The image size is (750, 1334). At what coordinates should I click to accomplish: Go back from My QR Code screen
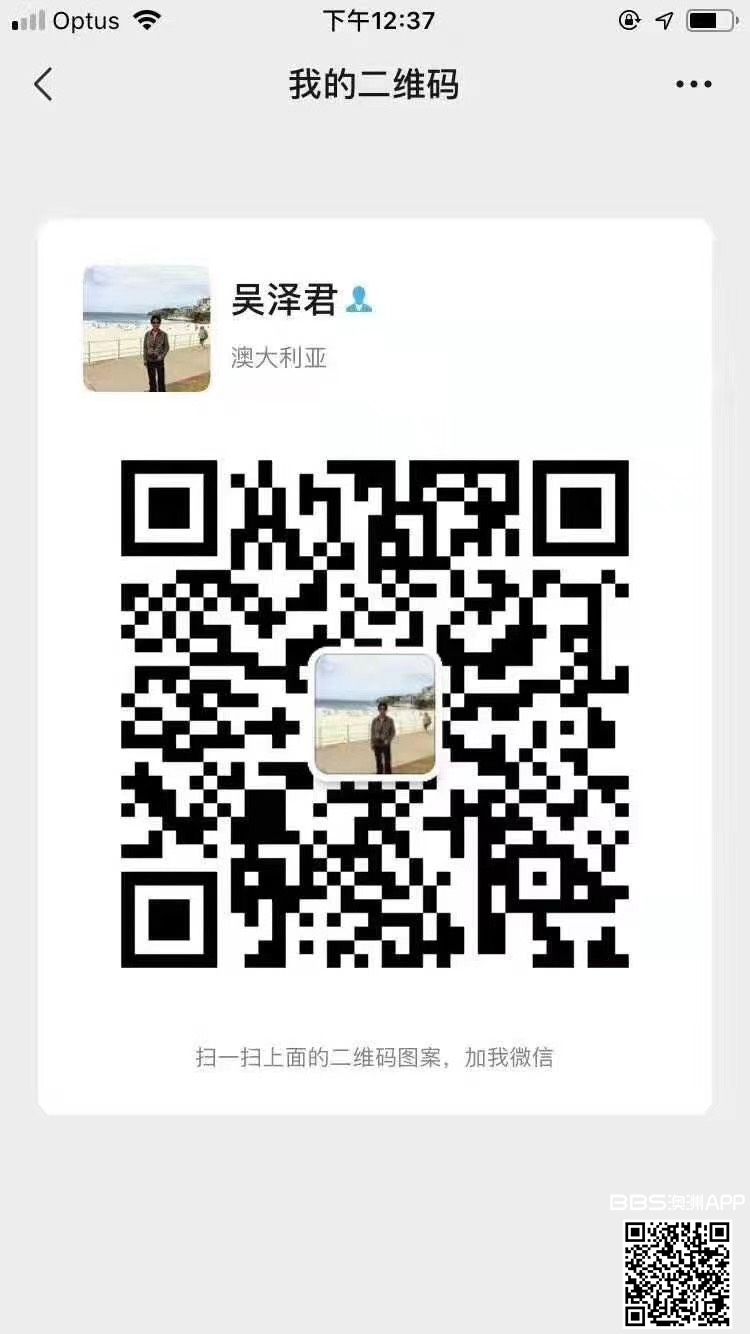click(43, 85)
